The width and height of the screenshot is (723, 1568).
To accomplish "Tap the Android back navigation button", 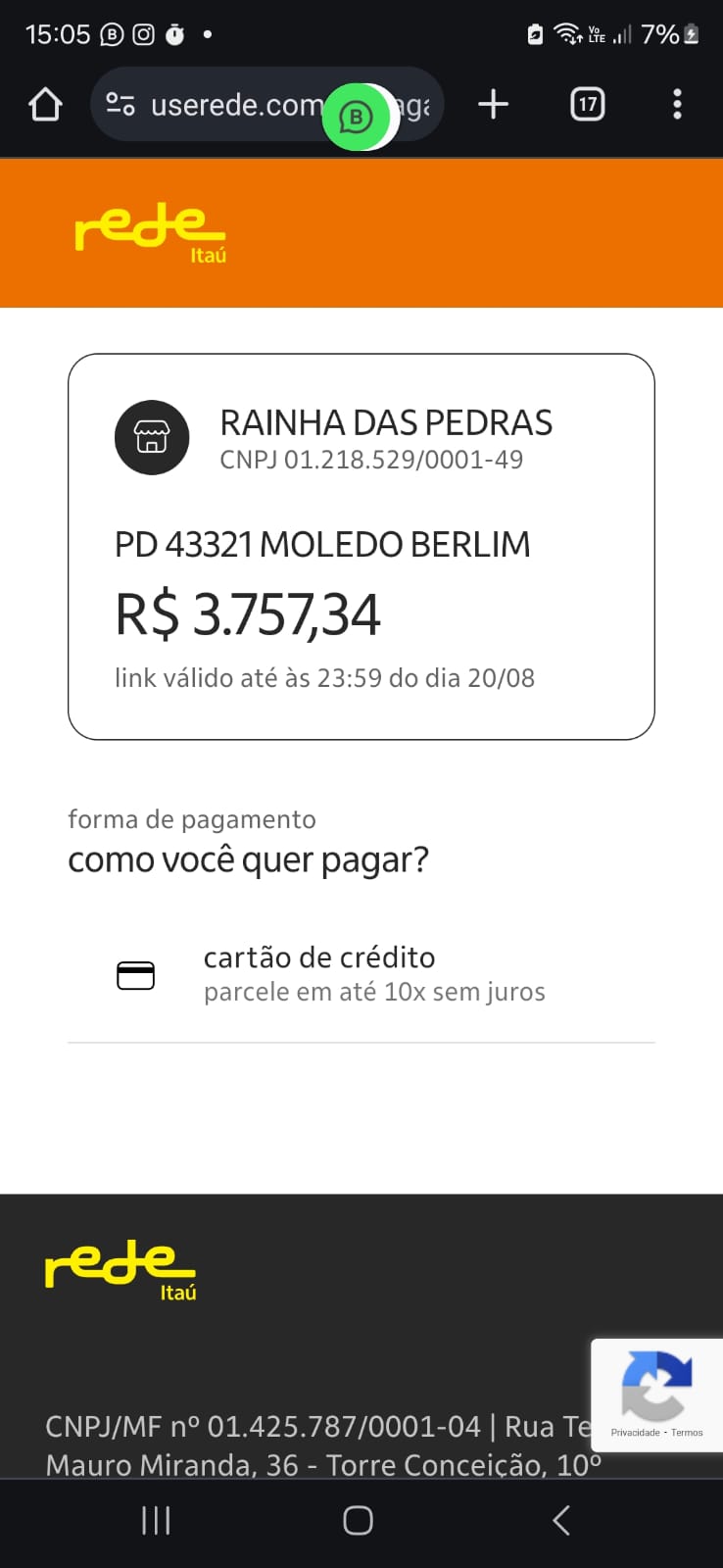I will point(559,1521).
